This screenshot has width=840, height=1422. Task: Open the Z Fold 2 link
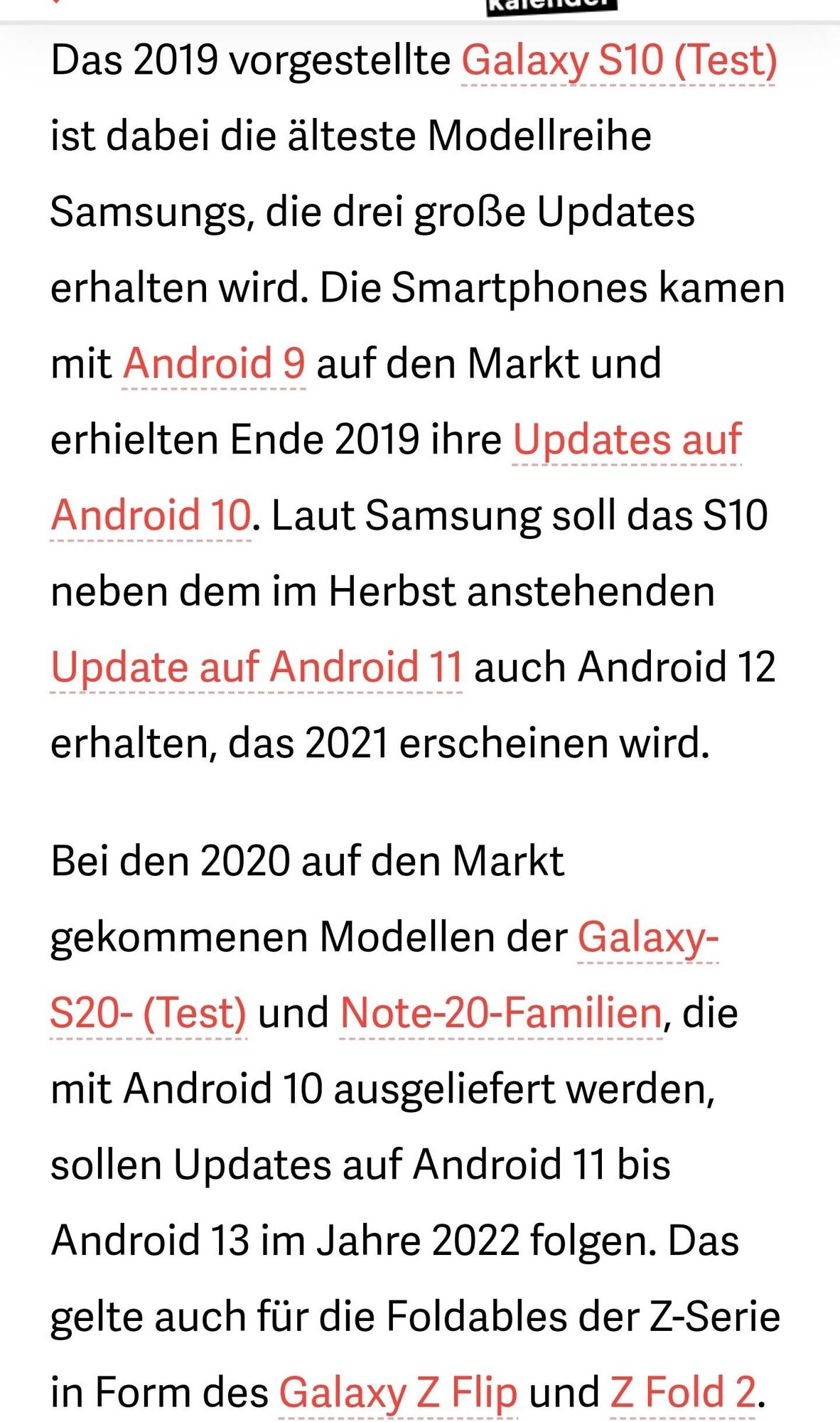(x=683, y=1392)
